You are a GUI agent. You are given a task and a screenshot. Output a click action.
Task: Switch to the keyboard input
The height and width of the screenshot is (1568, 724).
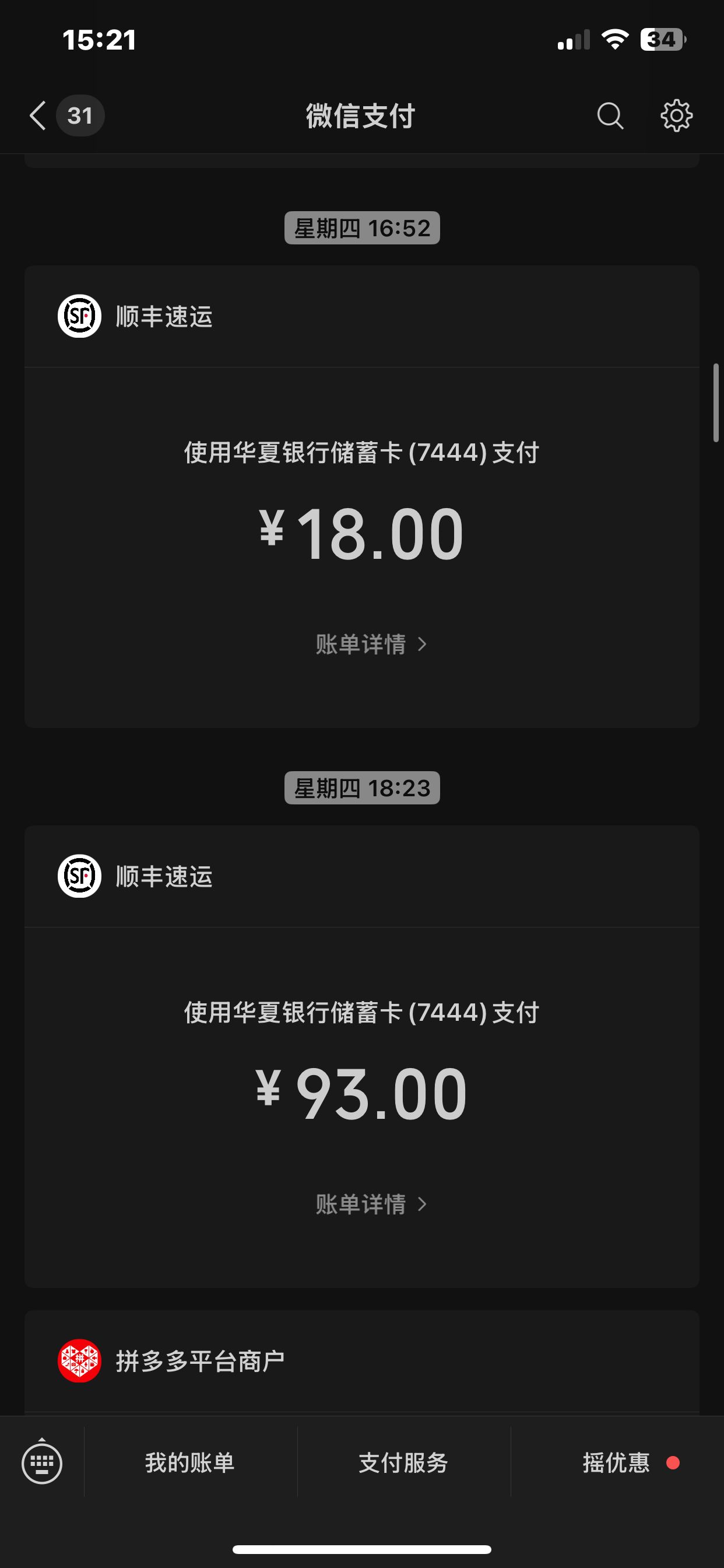[x=42, y=1462]
